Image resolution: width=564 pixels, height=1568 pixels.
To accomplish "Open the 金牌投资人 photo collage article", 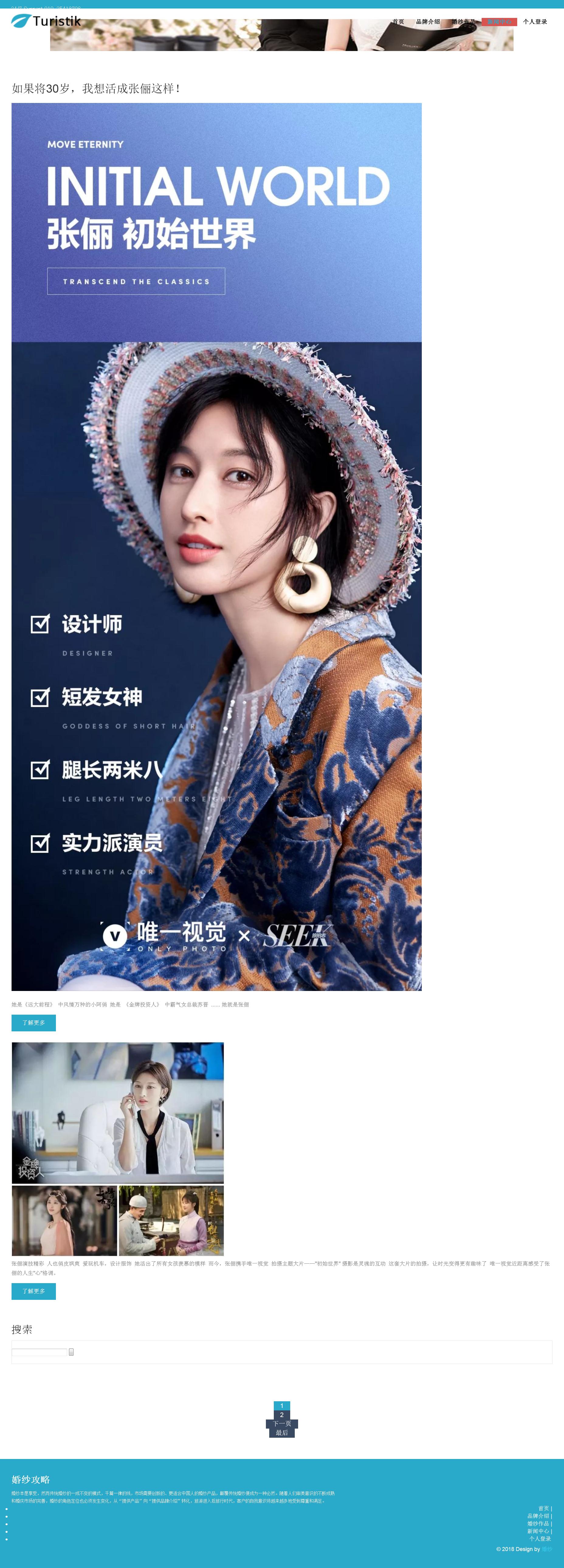I will pos(118,1149).
